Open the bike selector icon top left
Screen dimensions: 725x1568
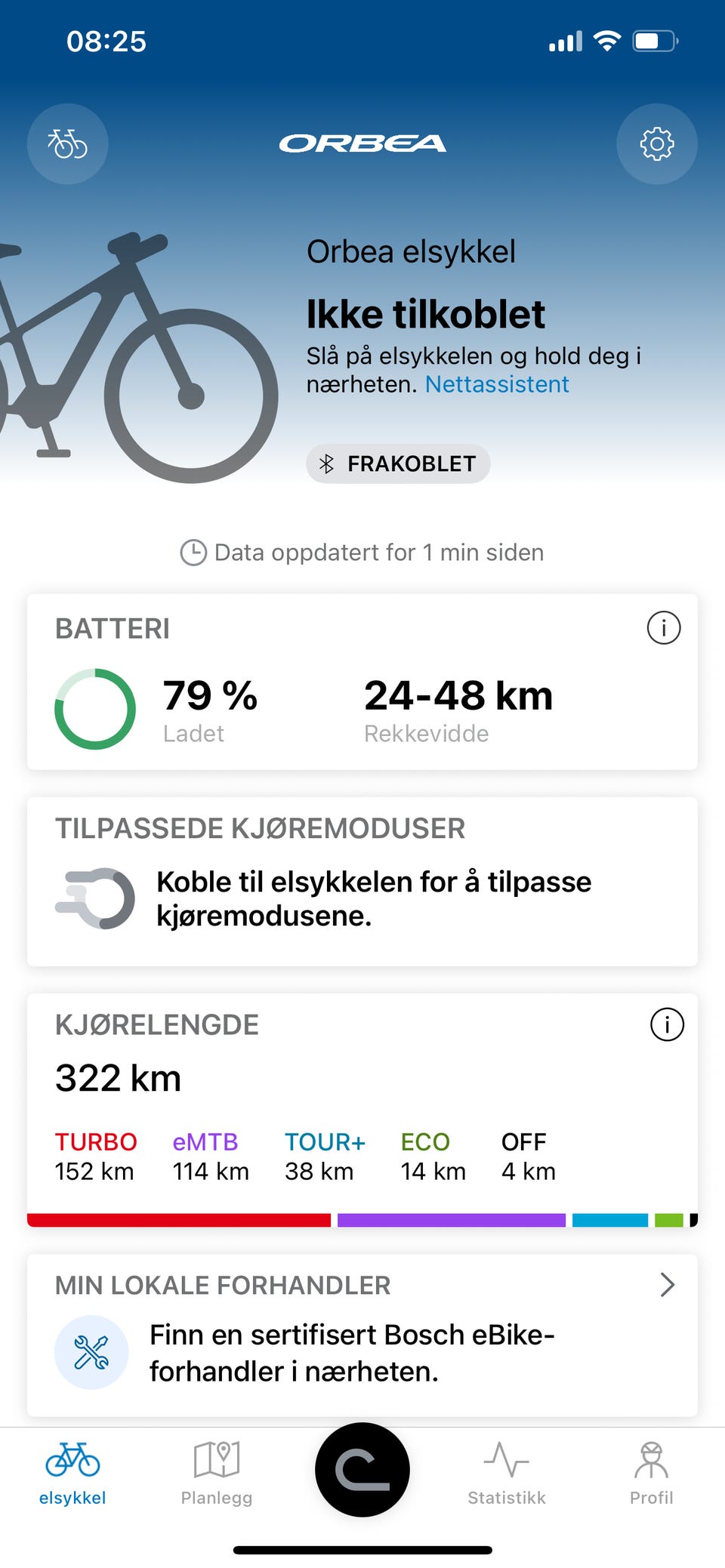click(67, 143)
